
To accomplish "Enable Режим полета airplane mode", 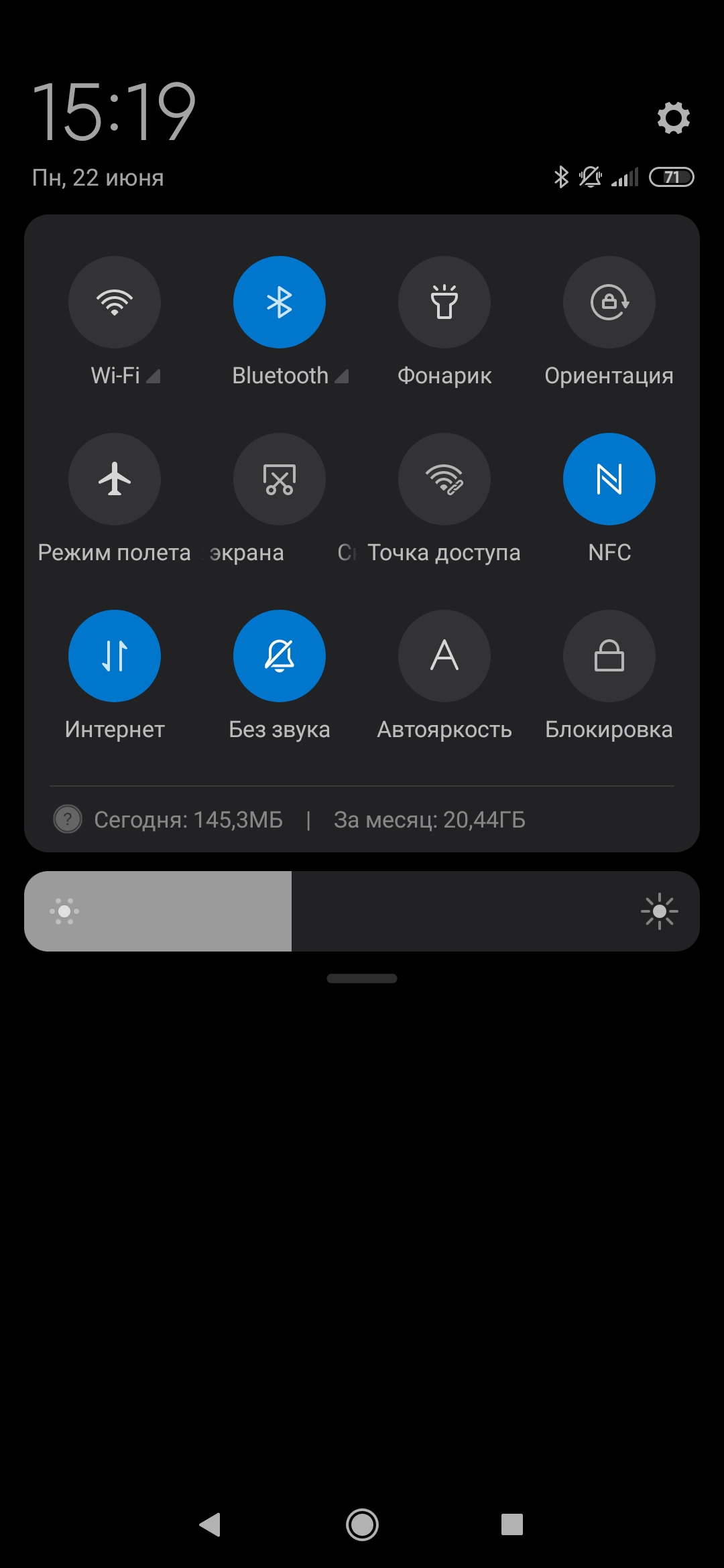I will point(115,479).
